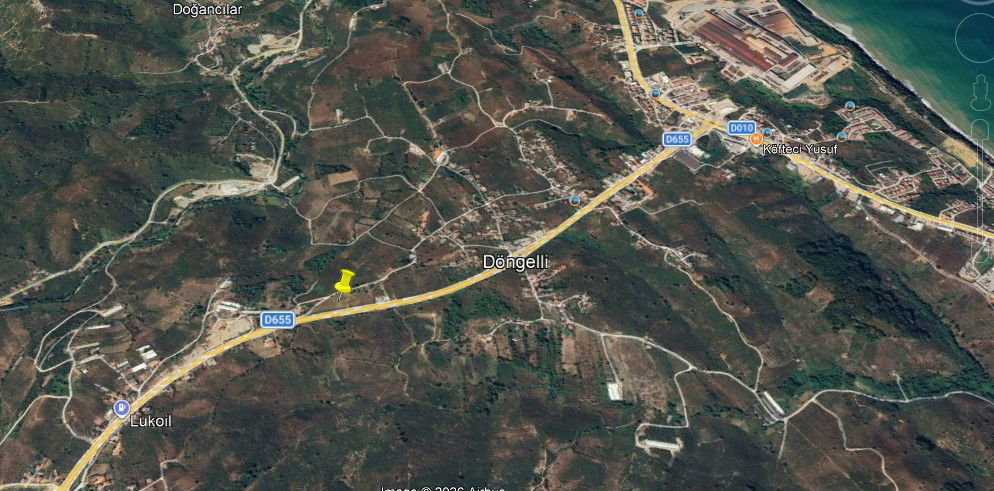The height and width of the screenshot is (491, 994).
Task: Open the Lukoil gas station marker
Action: 122,406
